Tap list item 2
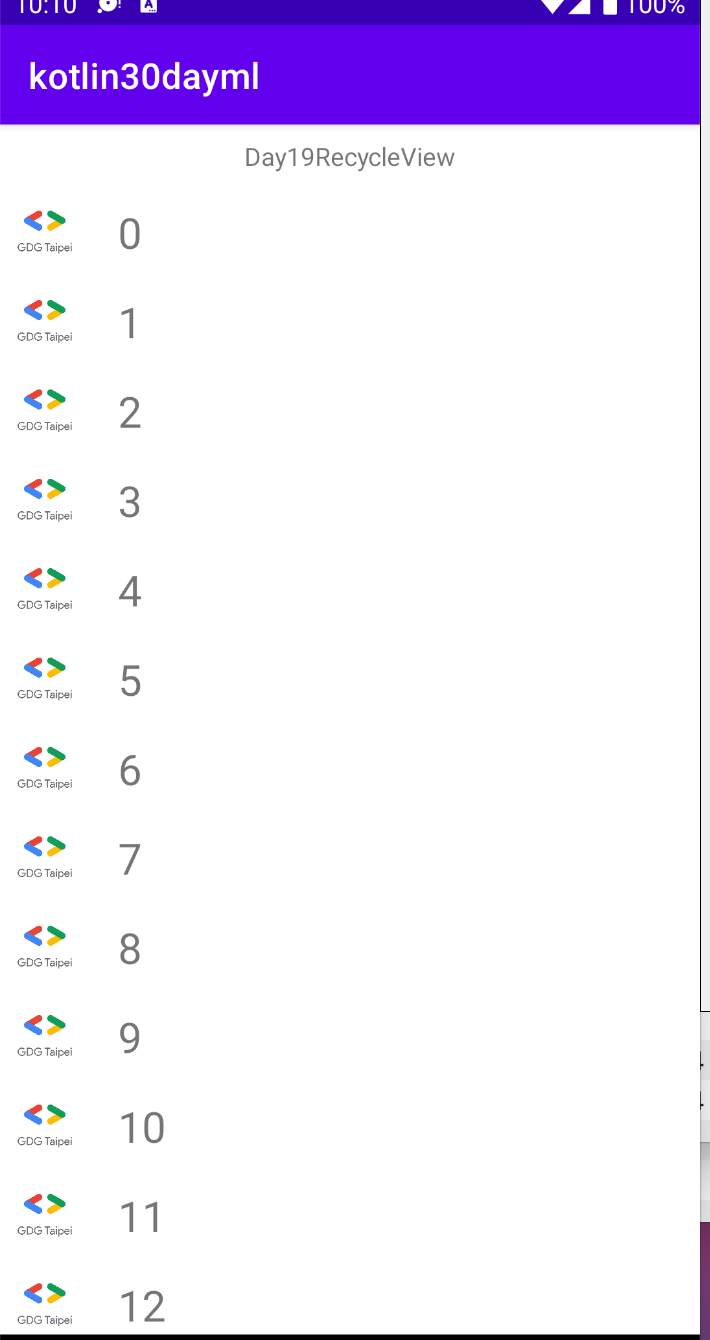The width and height of the screenshot is (710, 1340). [x=130, y=413]
